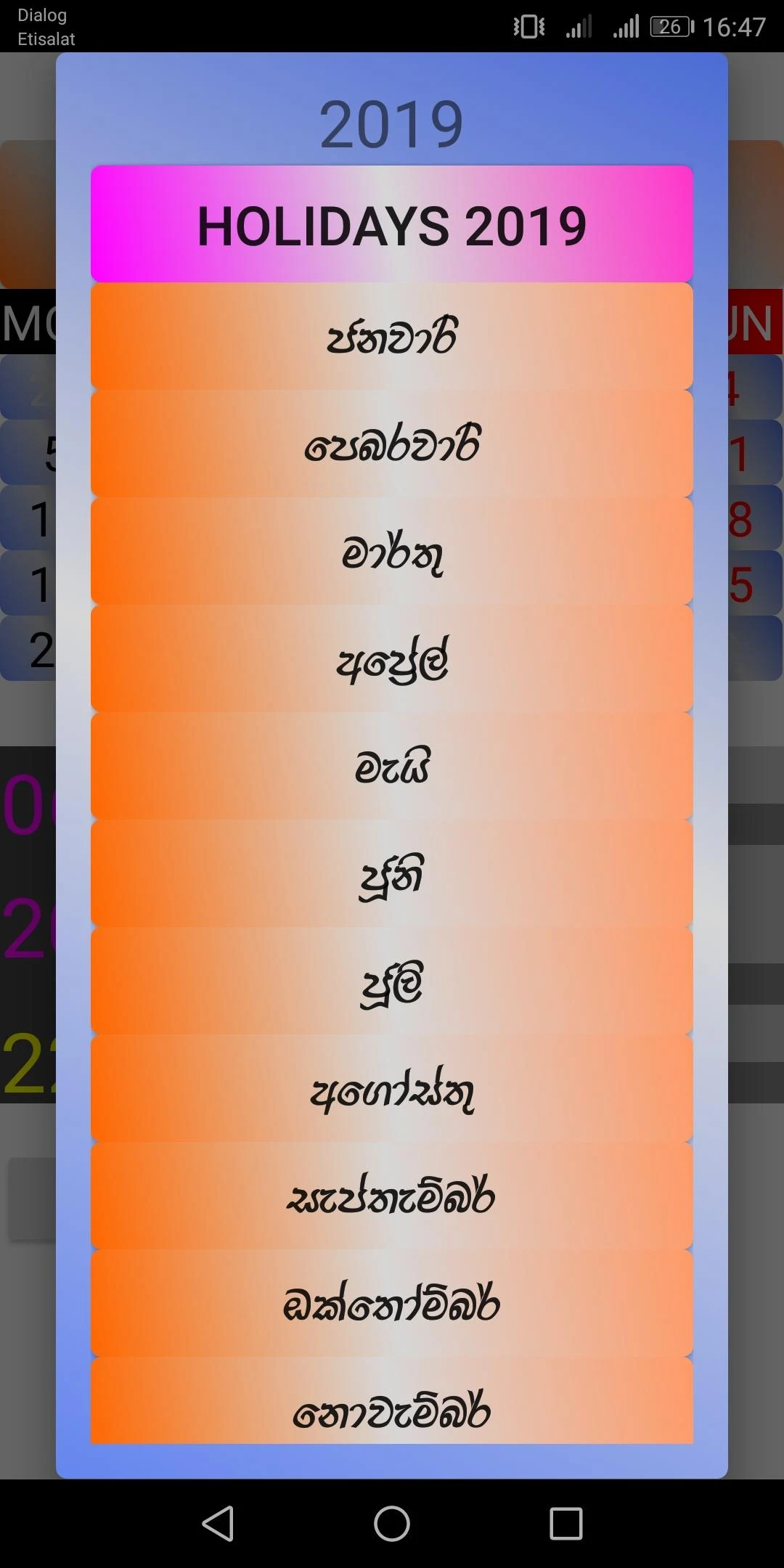Screen dimensions: 784x1568
Task: Go back using the system back button
Action: coord(218,1523)
